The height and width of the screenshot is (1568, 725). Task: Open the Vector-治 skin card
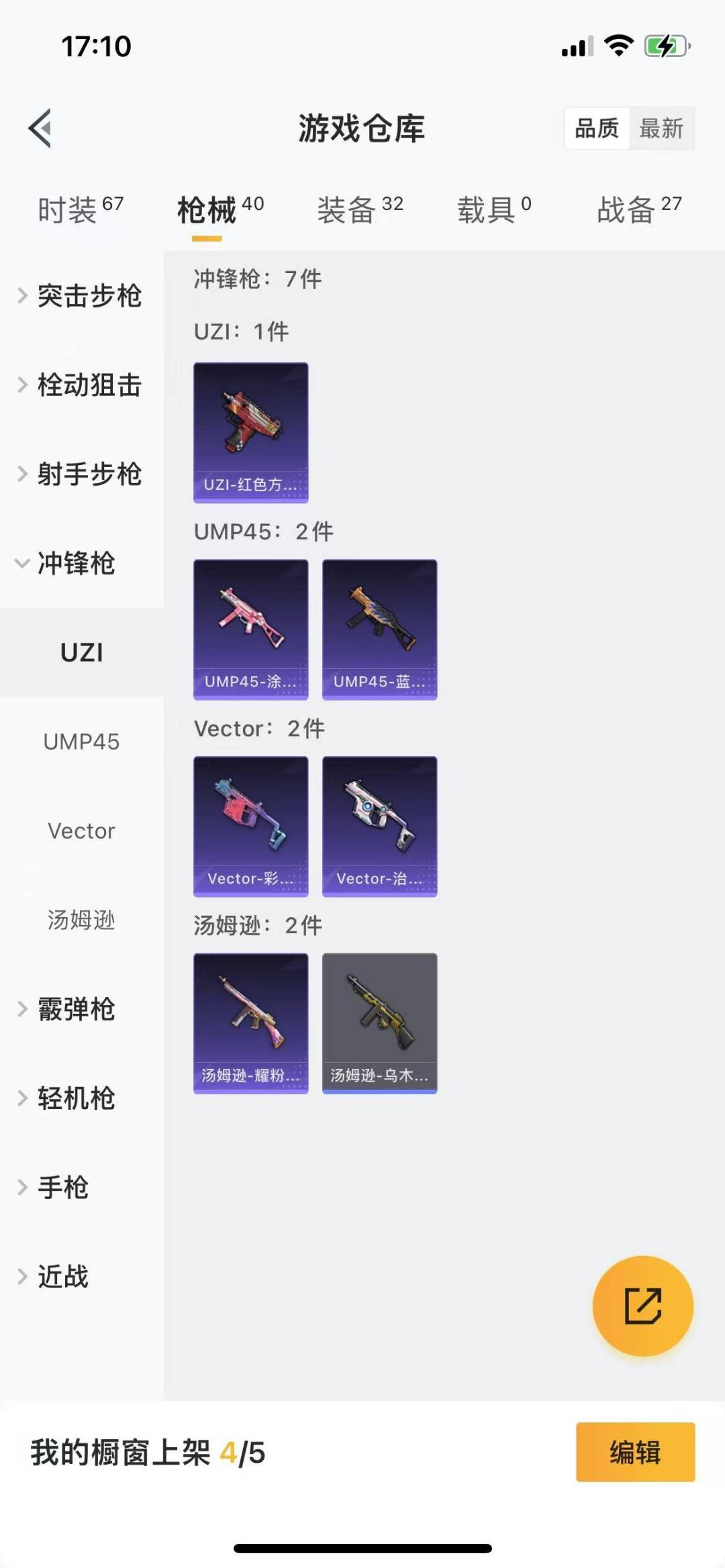tap(380, 827)
